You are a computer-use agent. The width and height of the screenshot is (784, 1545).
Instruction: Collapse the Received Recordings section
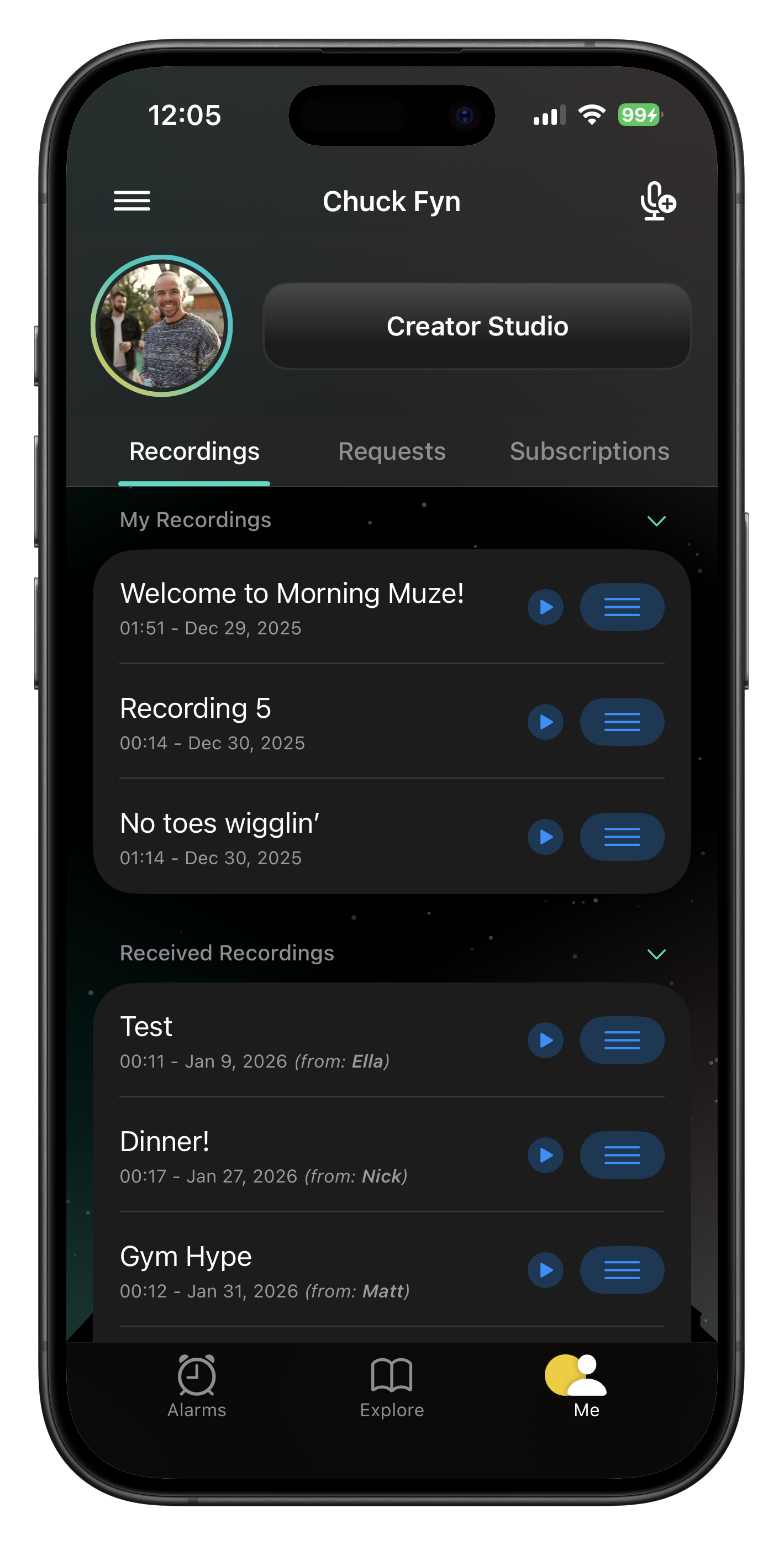tap(656, 954)
